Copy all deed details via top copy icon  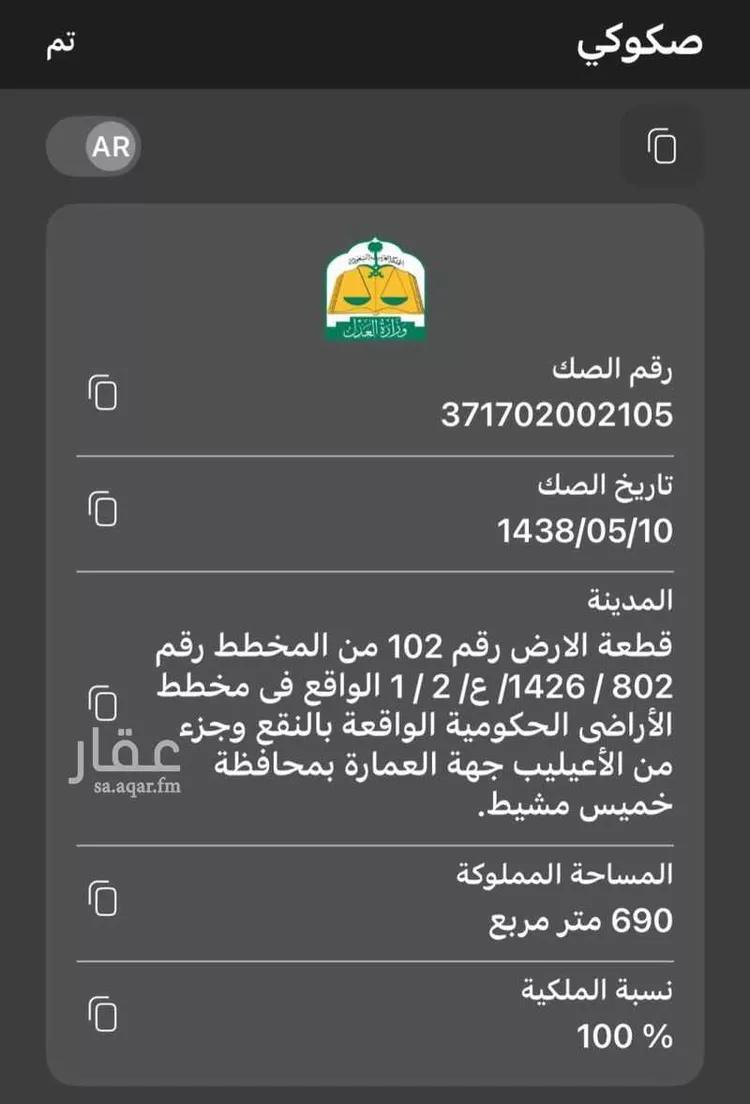[x=661, y=146]
